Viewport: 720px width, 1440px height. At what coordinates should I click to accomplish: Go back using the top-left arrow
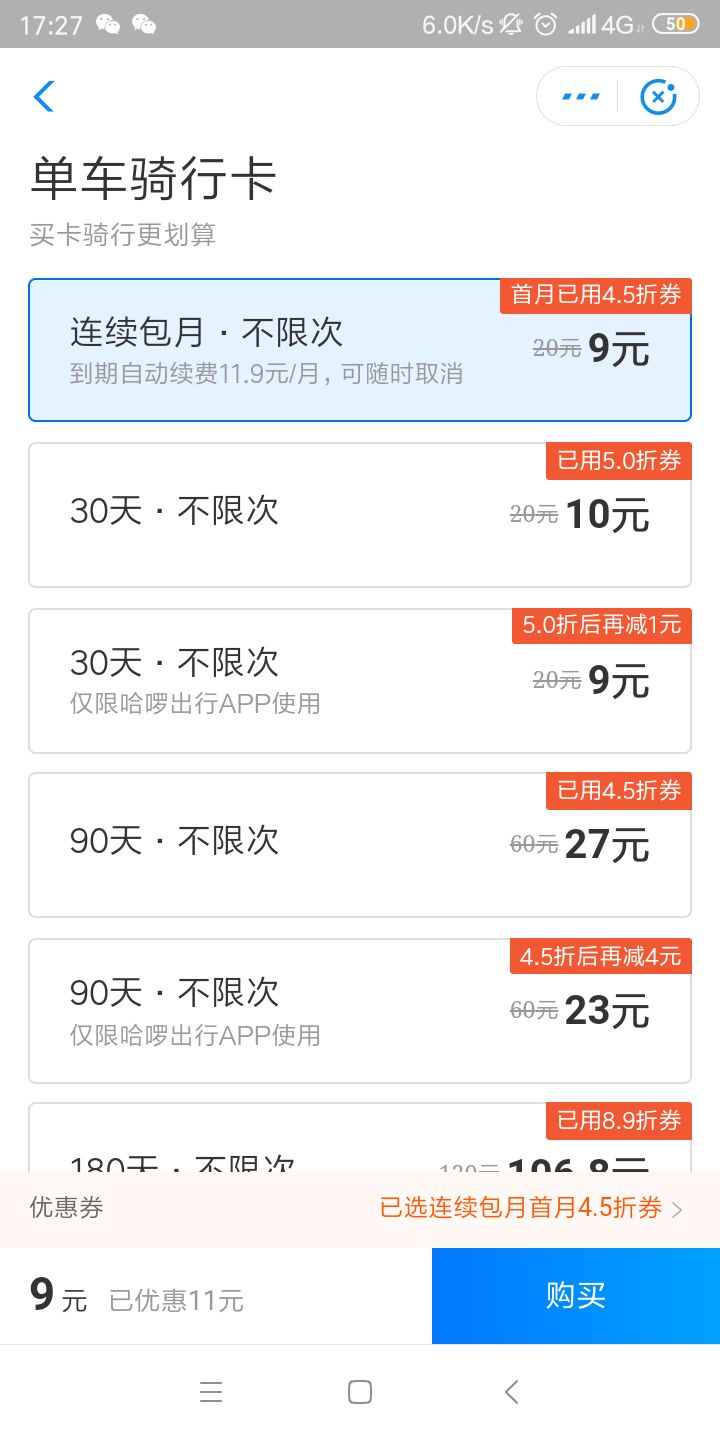pyautogui.click(x=43, y=97)
